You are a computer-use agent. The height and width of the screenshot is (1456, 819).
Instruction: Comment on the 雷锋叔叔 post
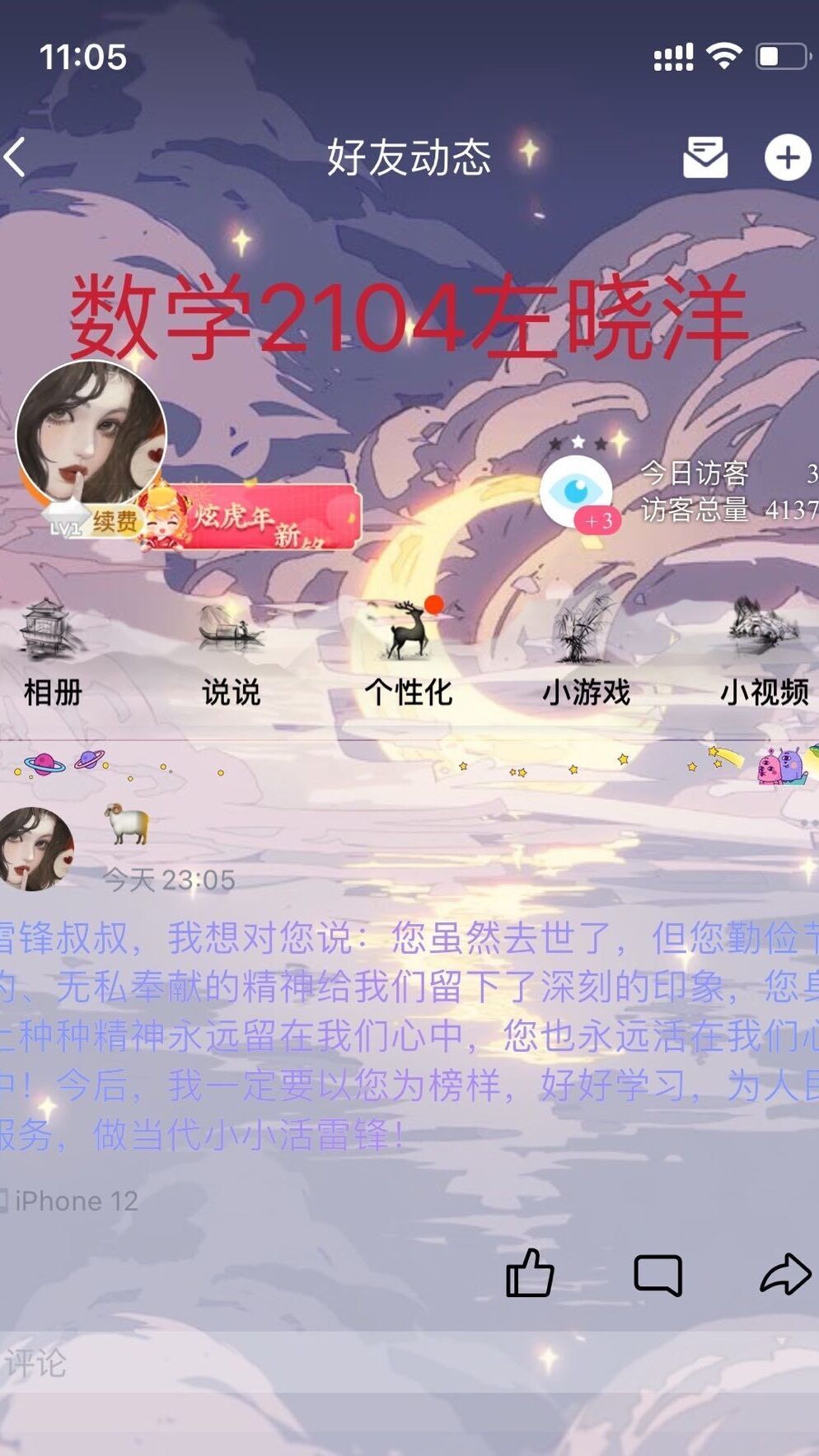click(x=657, y=1275)
